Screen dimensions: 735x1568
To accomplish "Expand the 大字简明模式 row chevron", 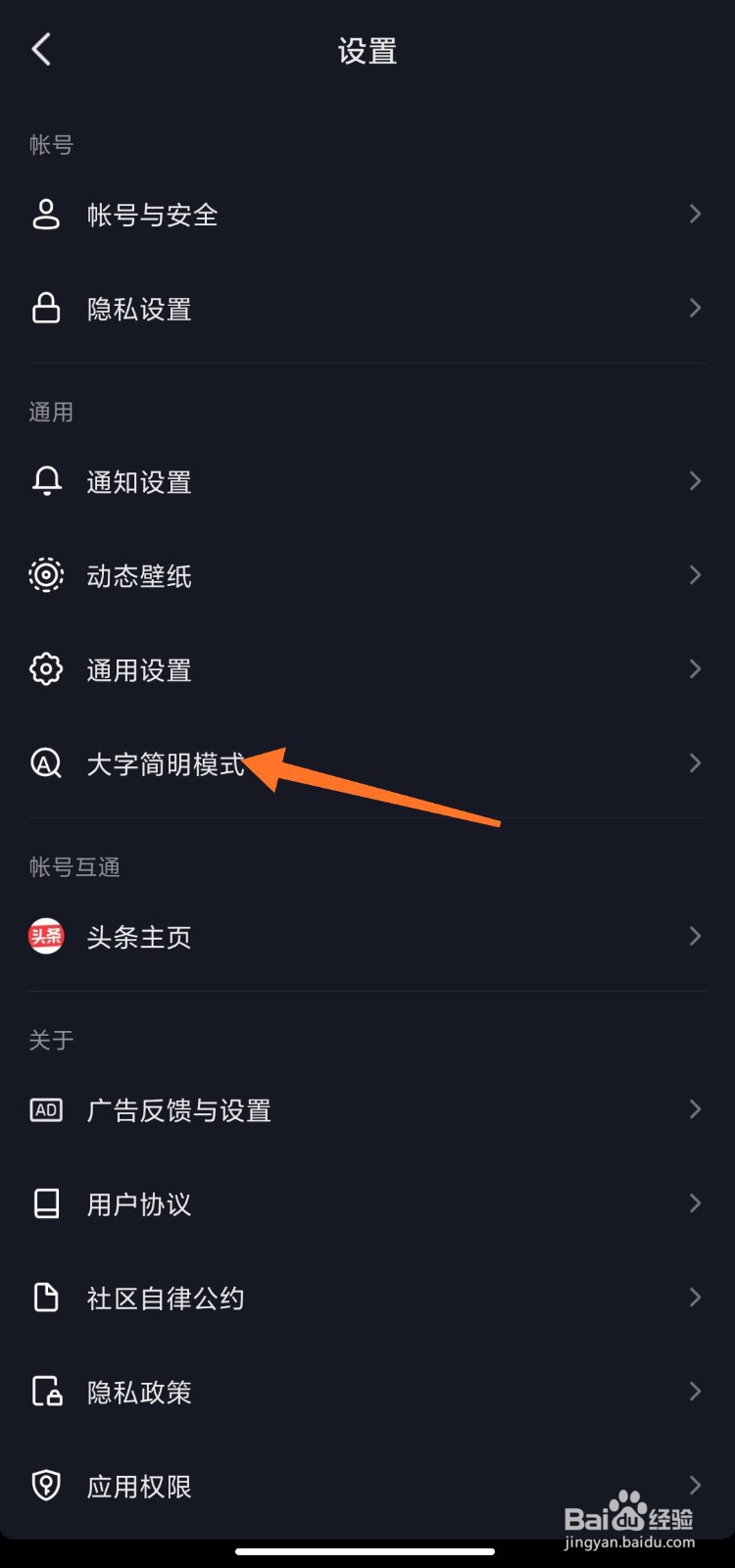I will tap(695, 763).
